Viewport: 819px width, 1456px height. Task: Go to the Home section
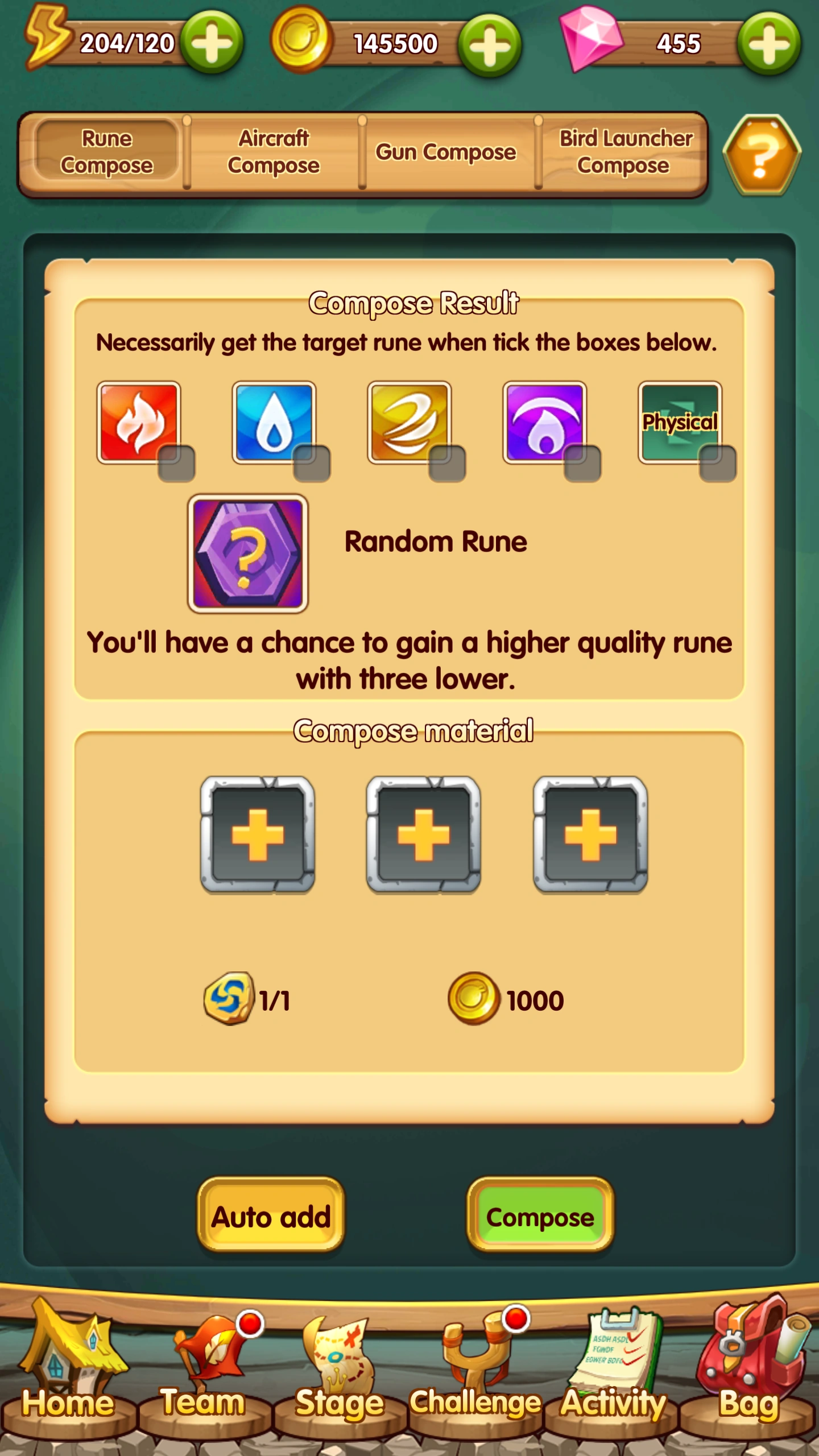(x=68, y=1371)
